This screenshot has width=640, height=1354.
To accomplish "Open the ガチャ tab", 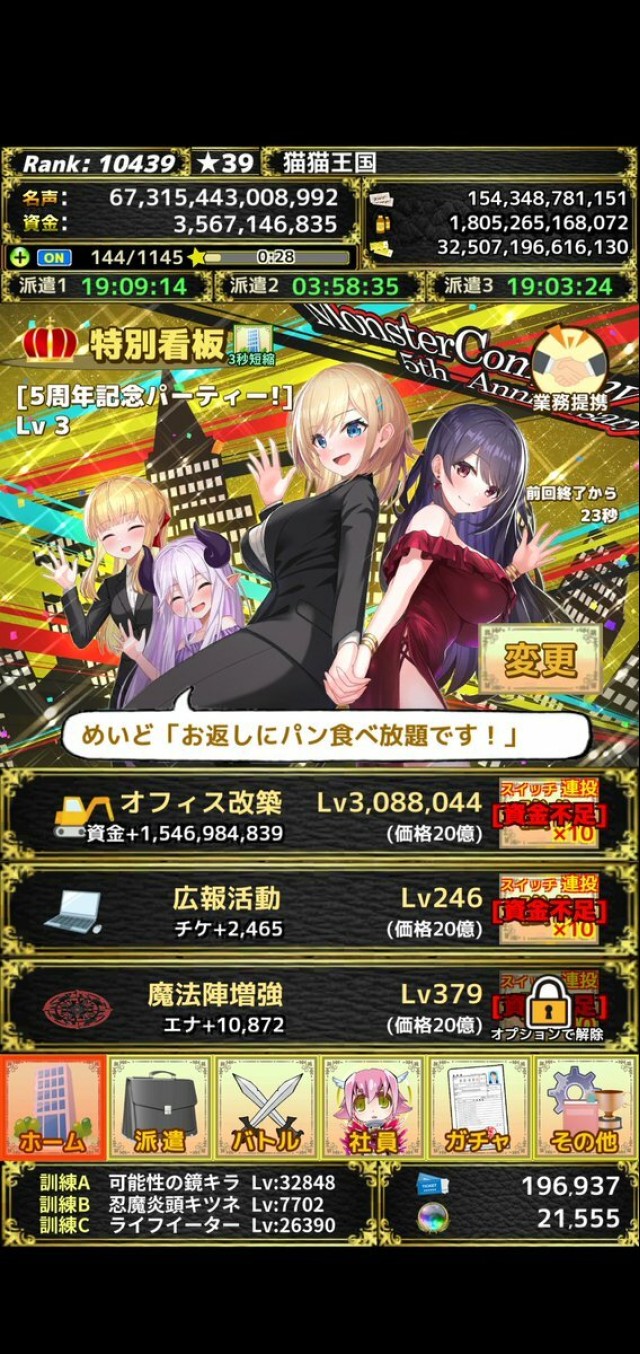I will point(479,1107).
